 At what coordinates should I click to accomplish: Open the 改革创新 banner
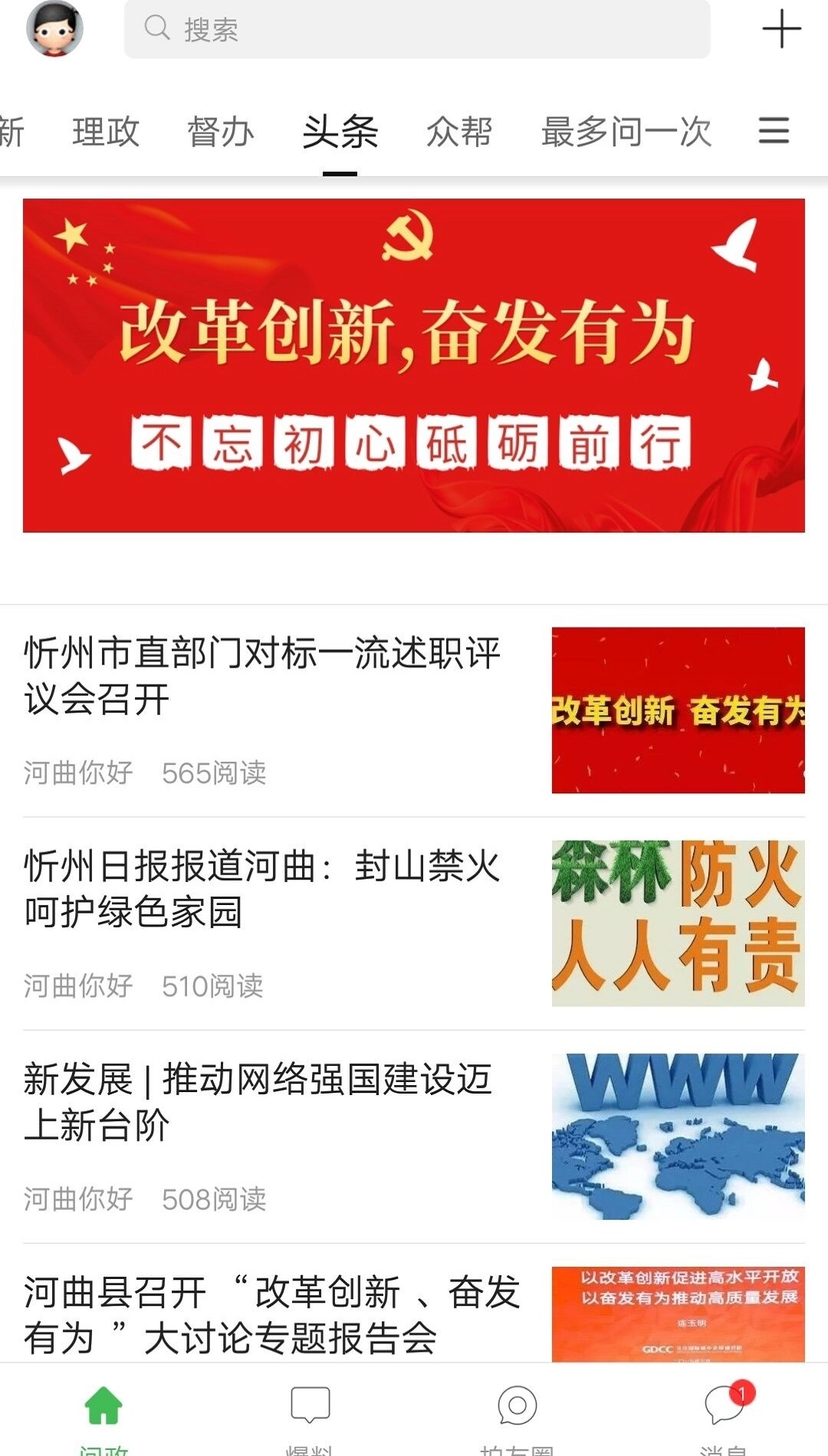coord(414,364)
